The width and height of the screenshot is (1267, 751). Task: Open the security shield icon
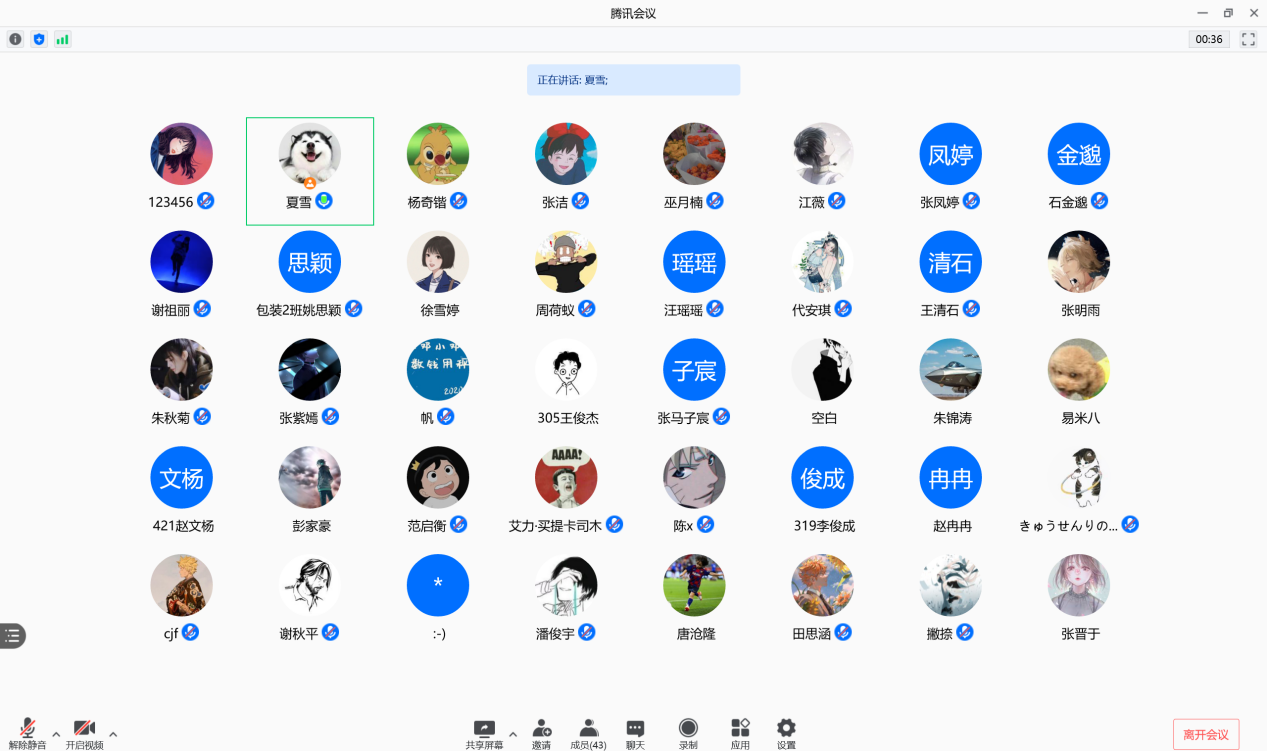[39, 39]
